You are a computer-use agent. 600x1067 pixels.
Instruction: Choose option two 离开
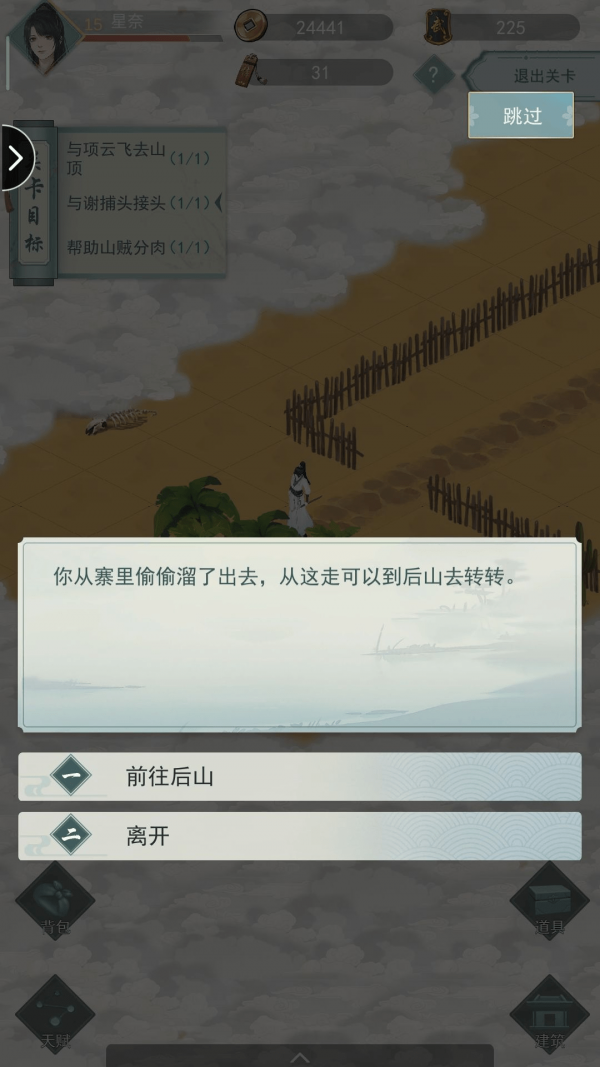click(300, 836)
